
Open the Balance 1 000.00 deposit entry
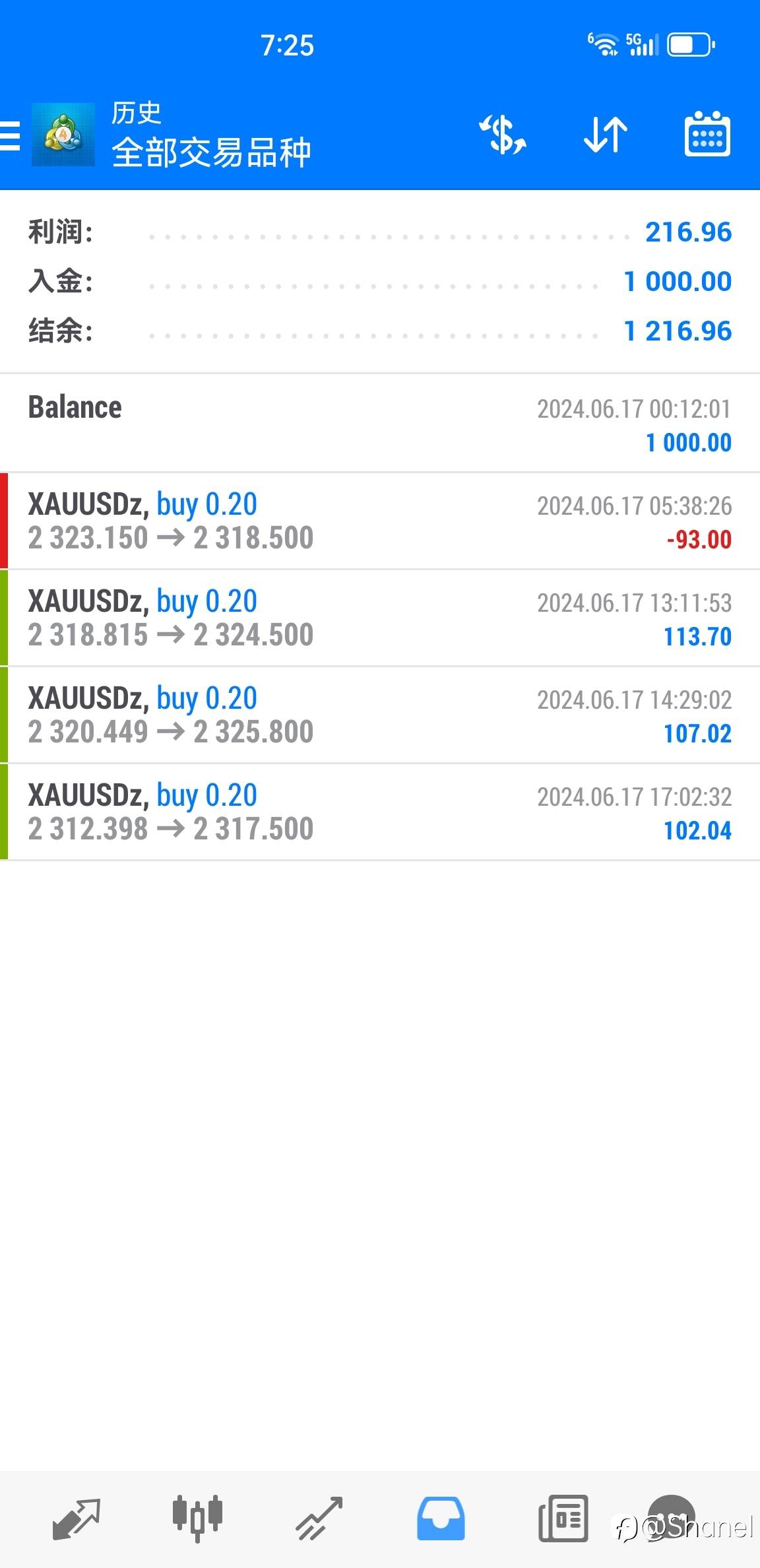point(380,424)
